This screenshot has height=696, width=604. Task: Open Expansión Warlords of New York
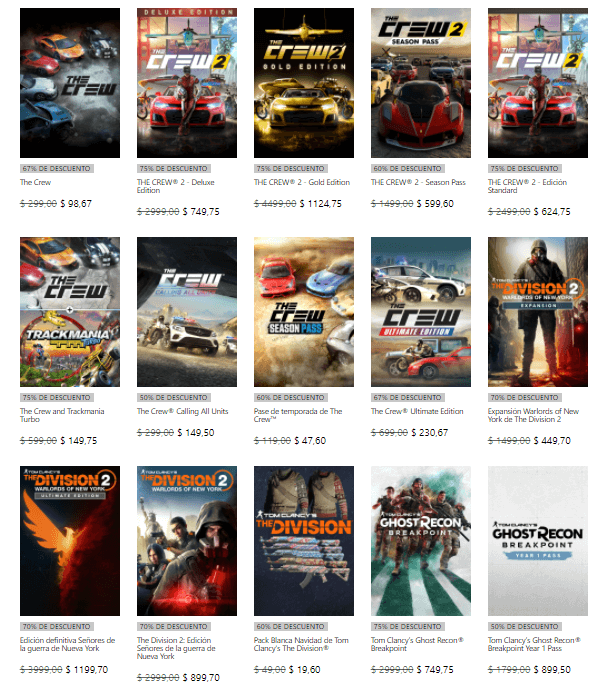tap(537, 312)
